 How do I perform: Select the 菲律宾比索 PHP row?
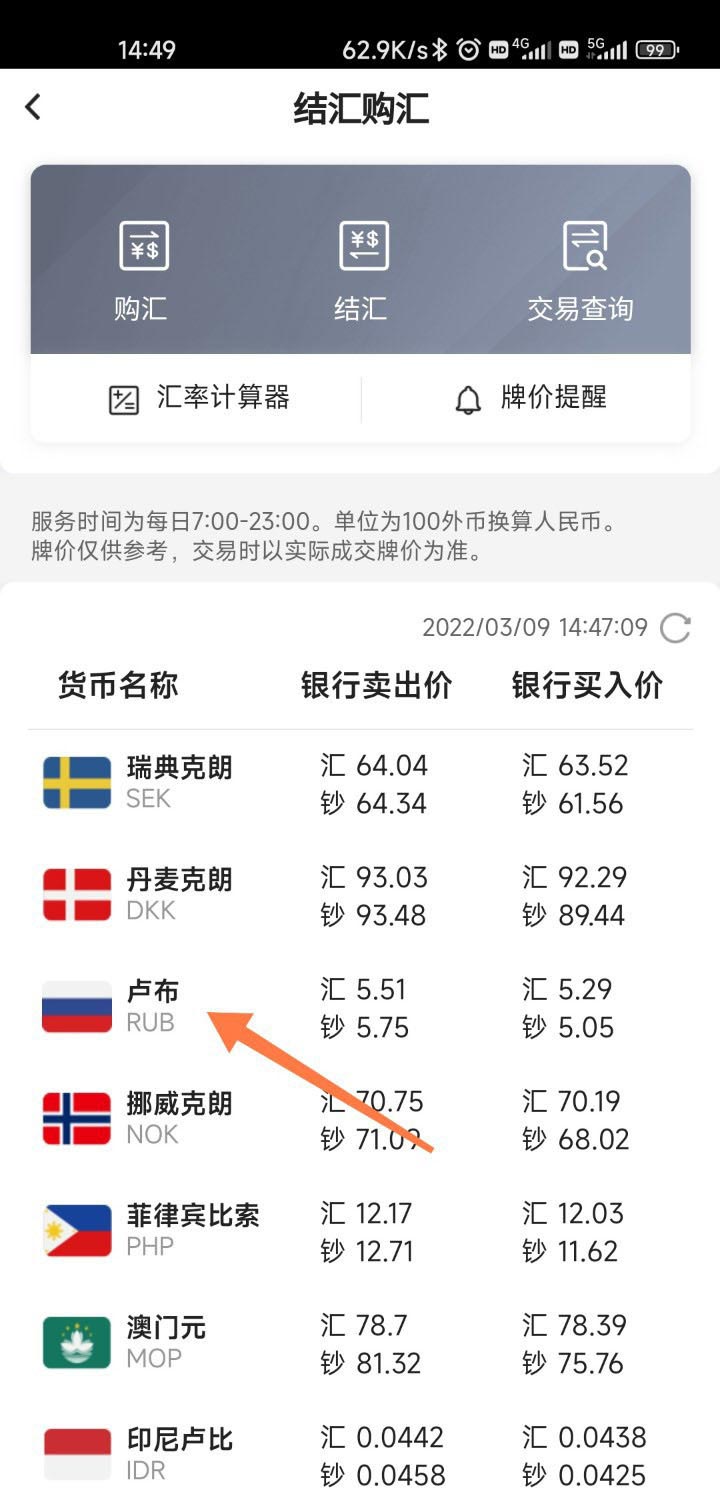[360, 1232]
